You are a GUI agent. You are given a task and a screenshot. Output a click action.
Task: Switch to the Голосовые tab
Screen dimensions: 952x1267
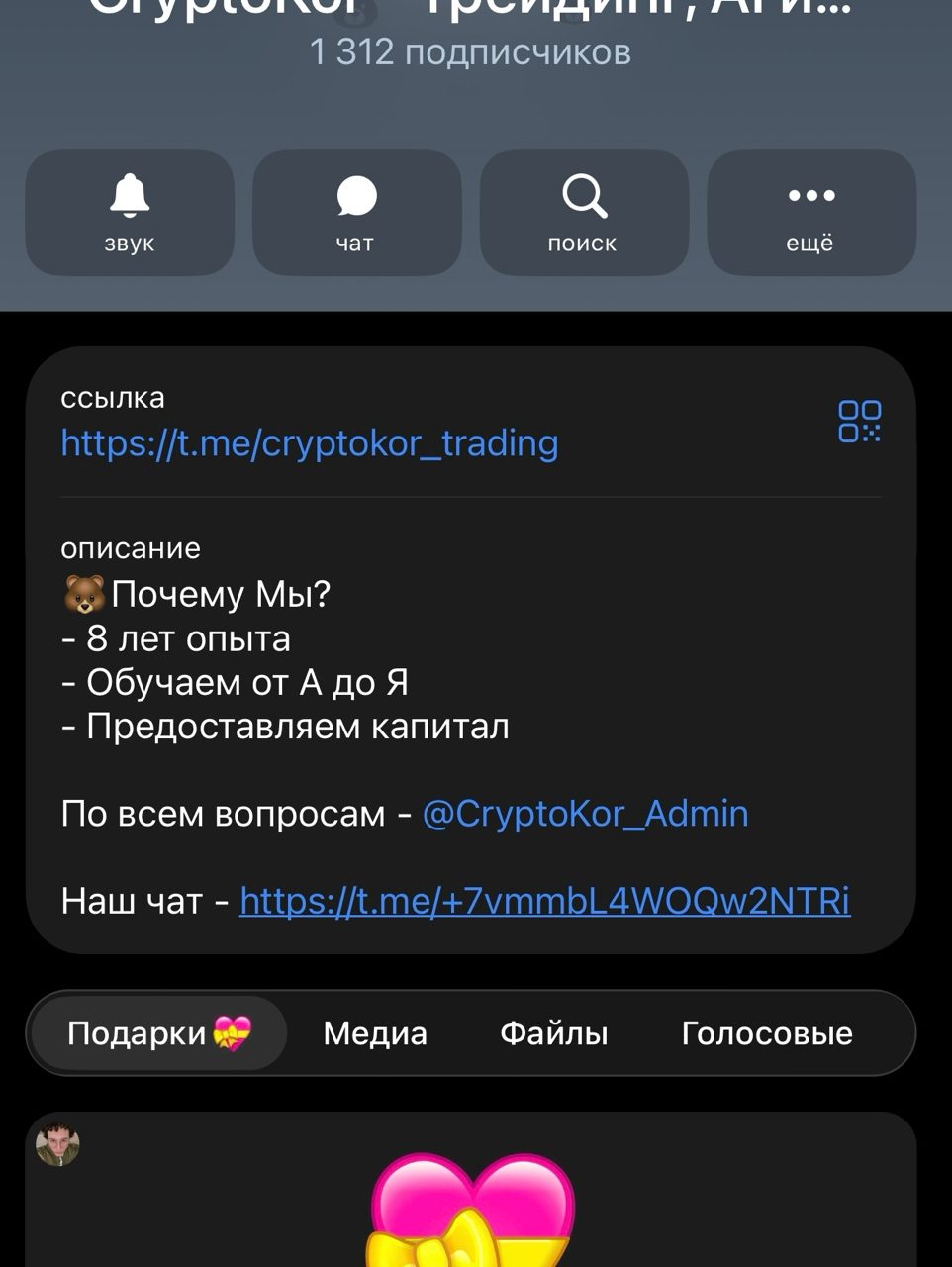(767, 1033)
